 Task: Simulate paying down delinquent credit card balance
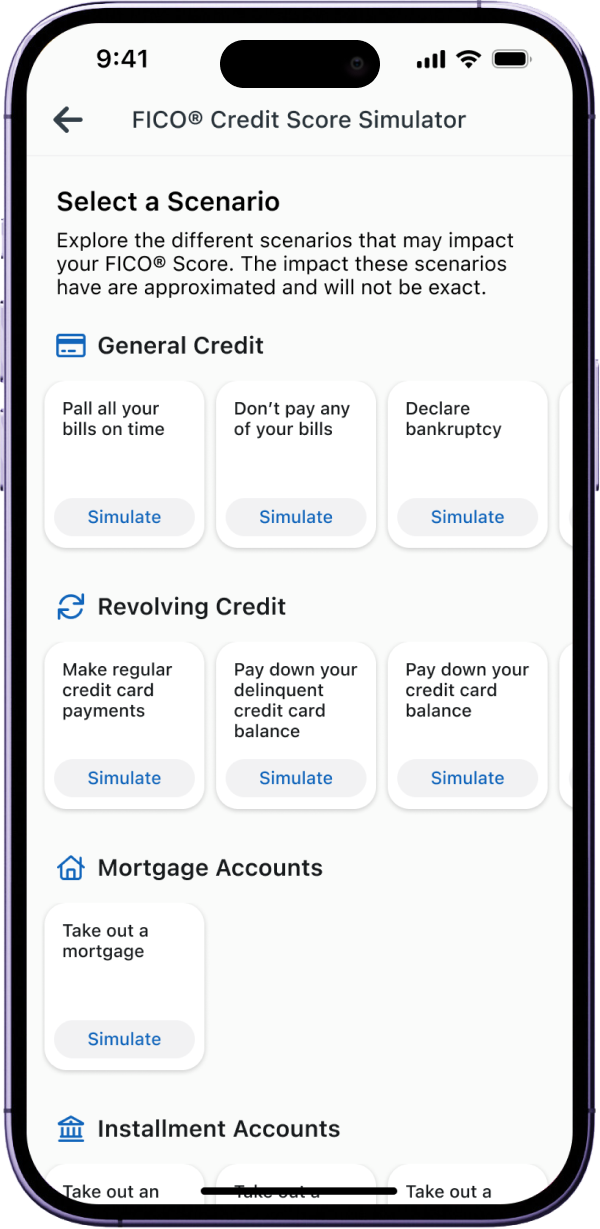point(296,778)
